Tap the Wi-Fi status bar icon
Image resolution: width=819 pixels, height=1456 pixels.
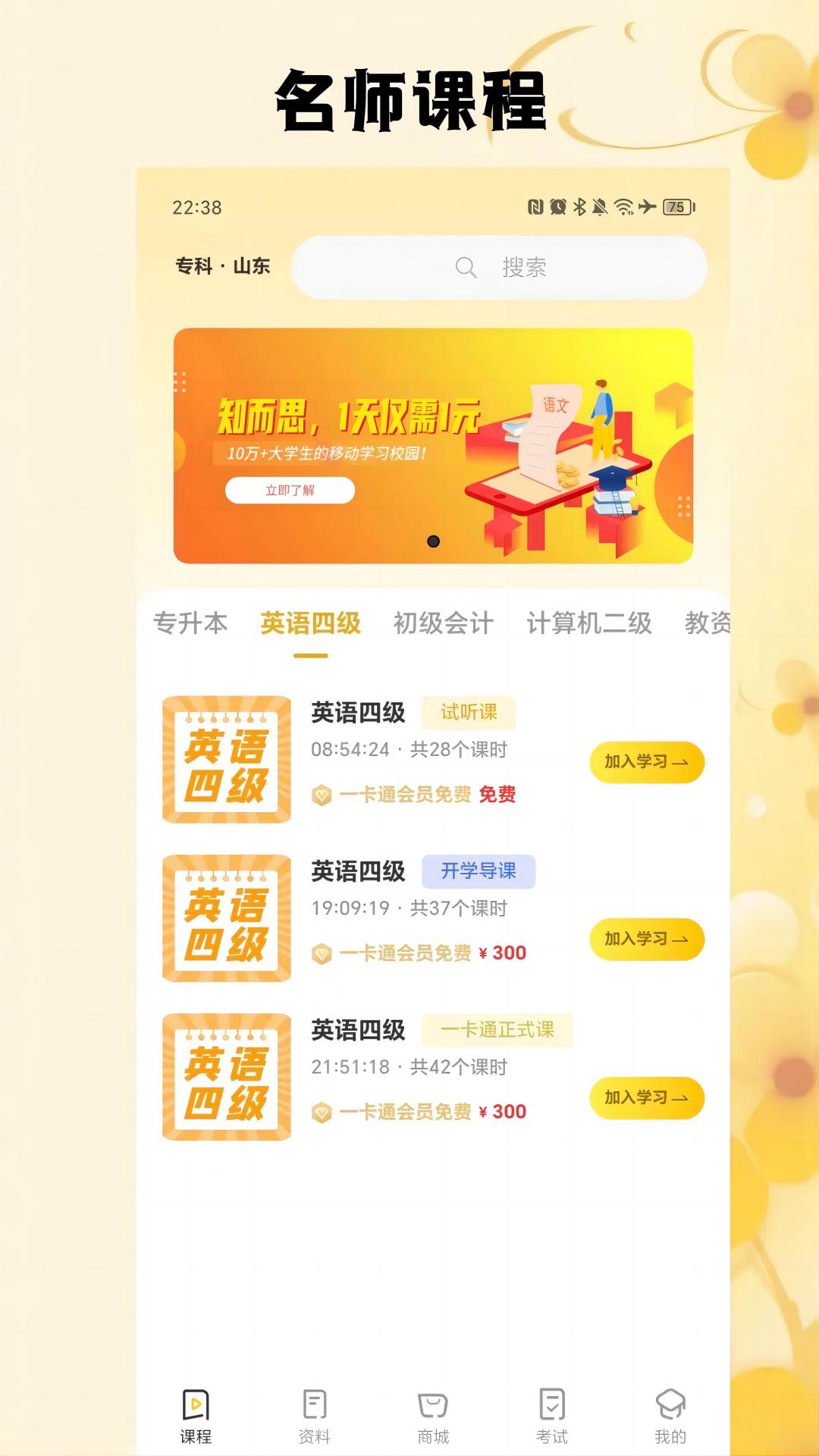click(x=625, y=205)
